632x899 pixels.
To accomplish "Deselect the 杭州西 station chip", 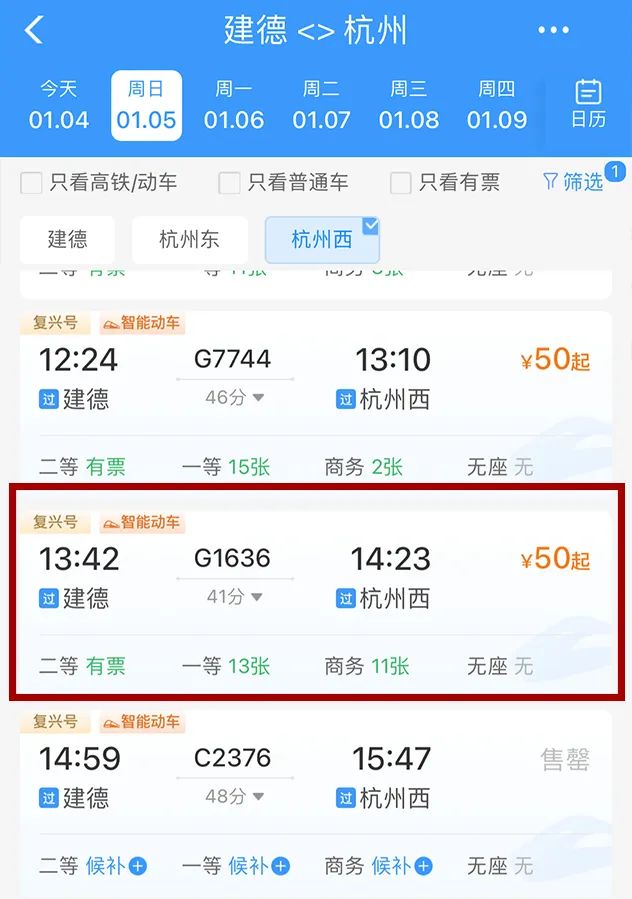I will click(322, 240).
